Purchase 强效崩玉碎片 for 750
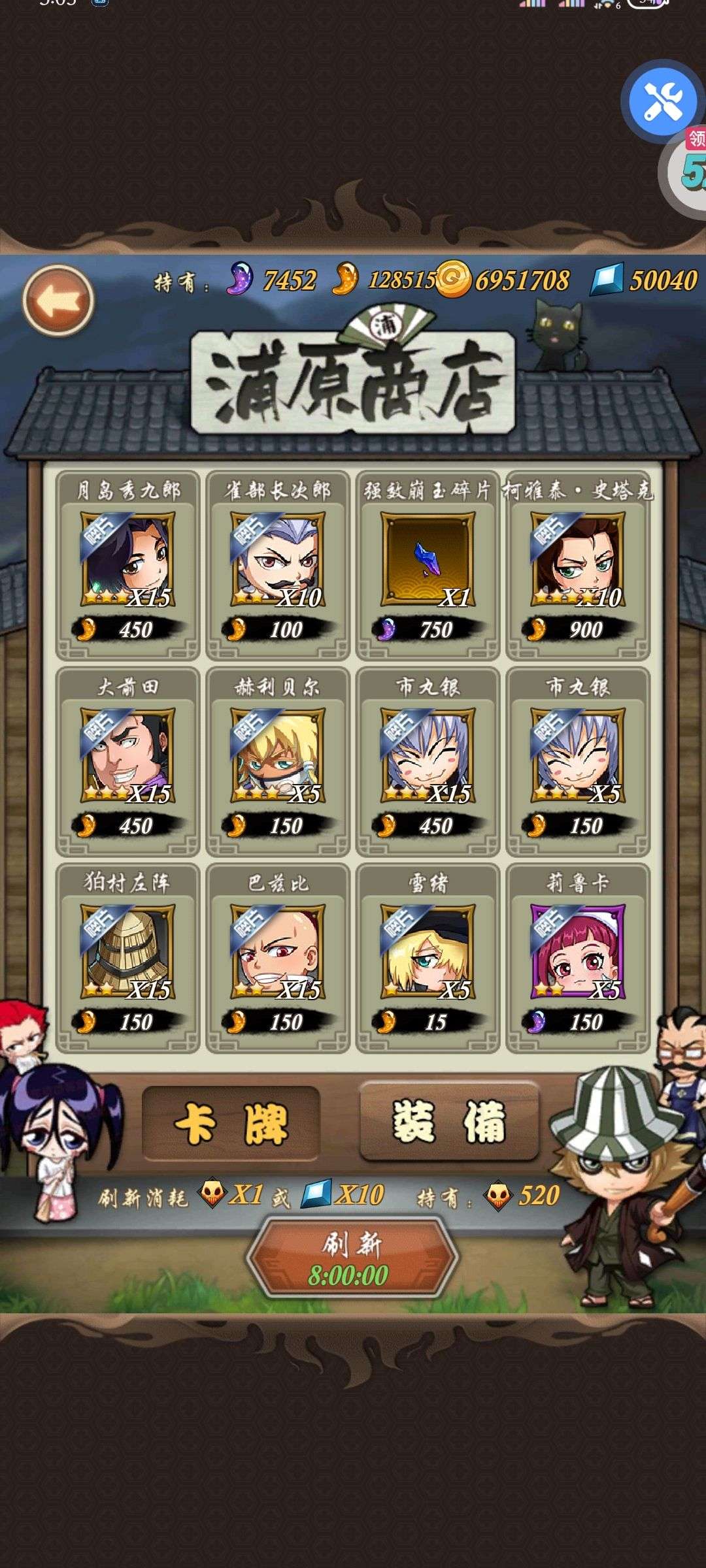 (428, 565)
